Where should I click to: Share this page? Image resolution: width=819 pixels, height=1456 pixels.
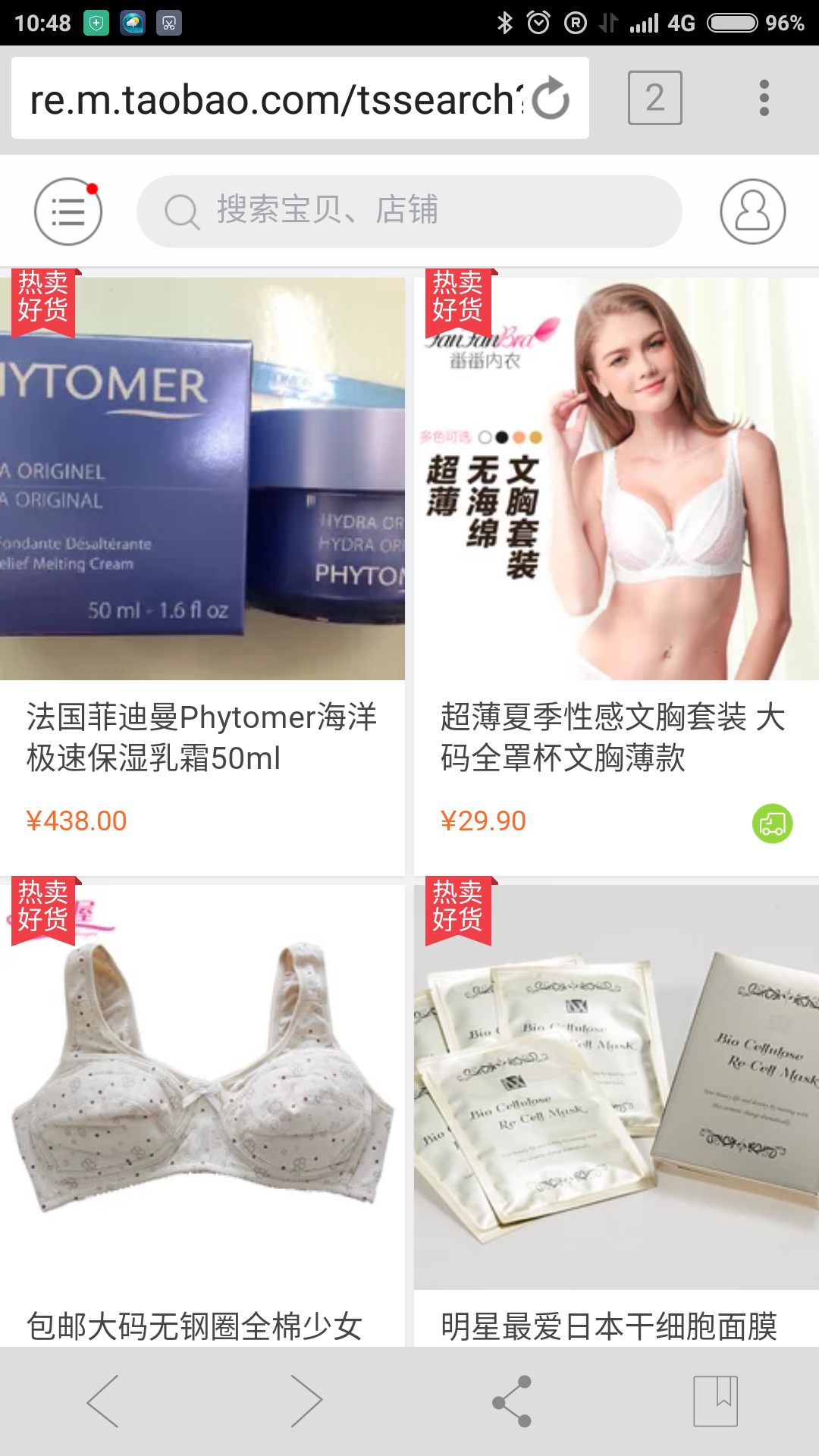coord(513,1401)
